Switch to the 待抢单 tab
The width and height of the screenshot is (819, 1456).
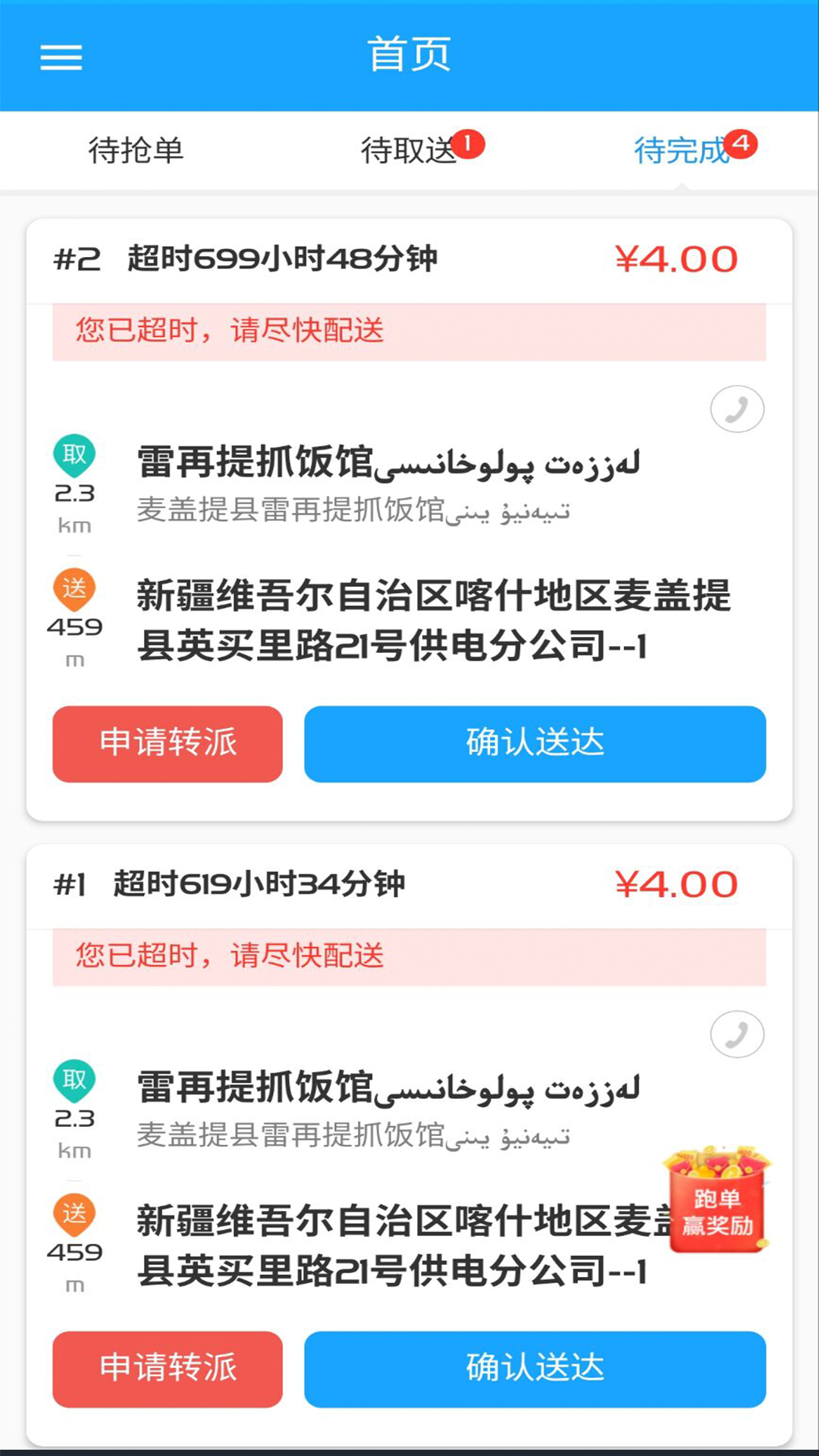(136, 150)
